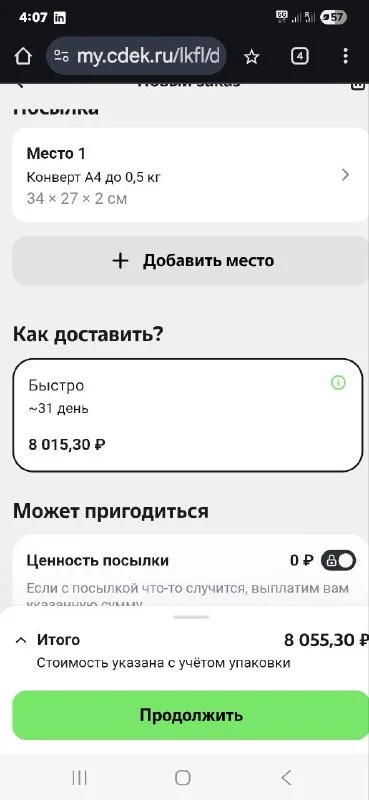The height and width of the screenshot is (800, 369).
Task: Tap the green Продолжить button
Action: (190, 715)
